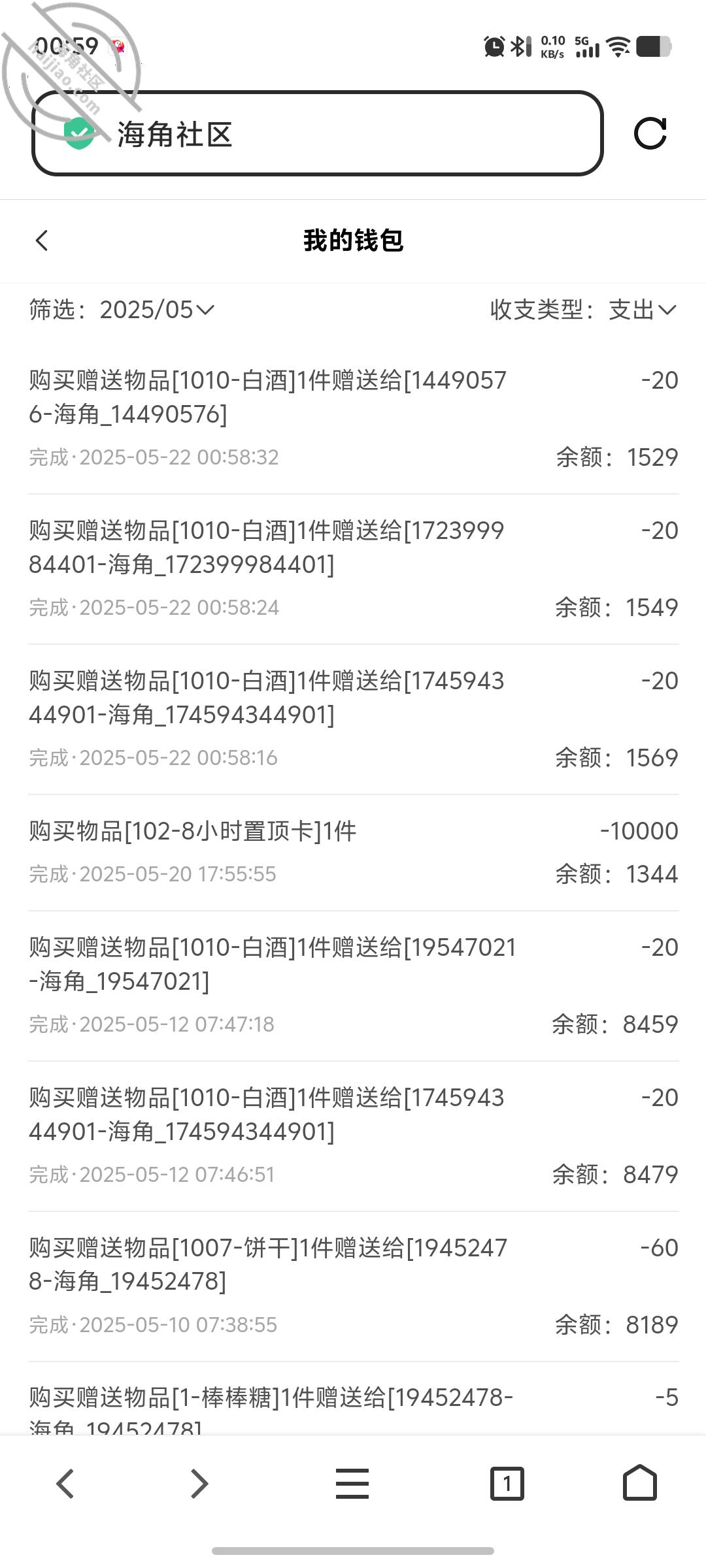706x1568 pixels.
Task: Navigate back using browser back arrow
Action: click(x=65, y=1483)
